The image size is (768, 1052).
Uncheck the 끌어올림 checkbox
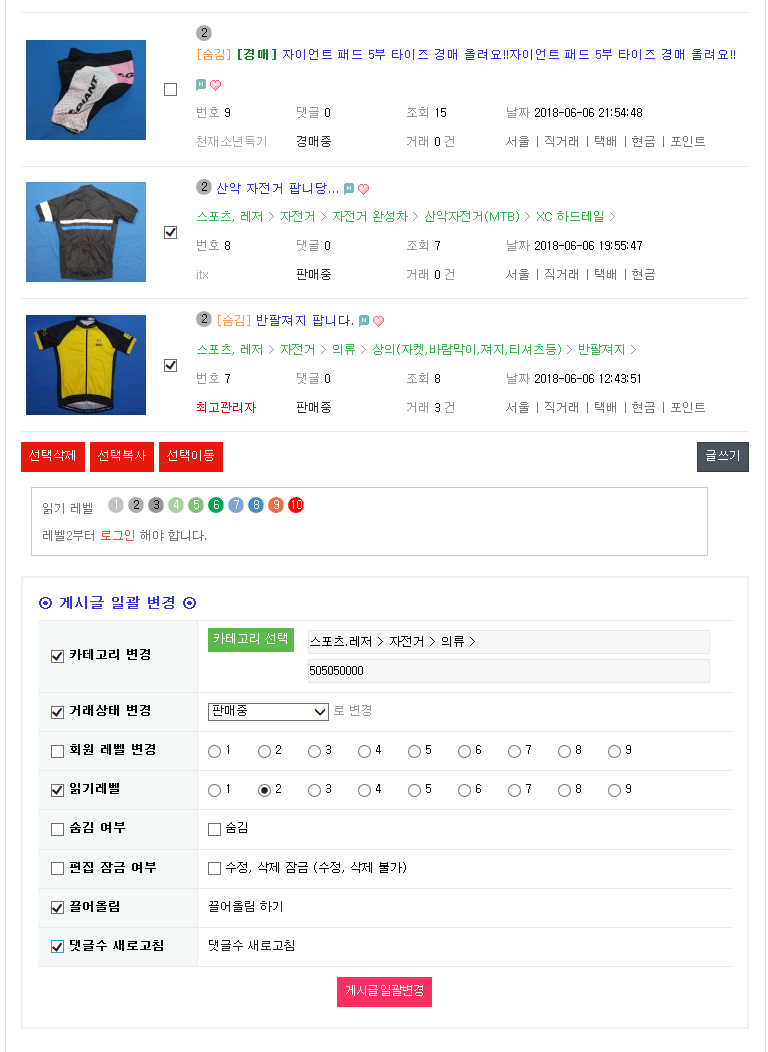(x=57, y=907)
